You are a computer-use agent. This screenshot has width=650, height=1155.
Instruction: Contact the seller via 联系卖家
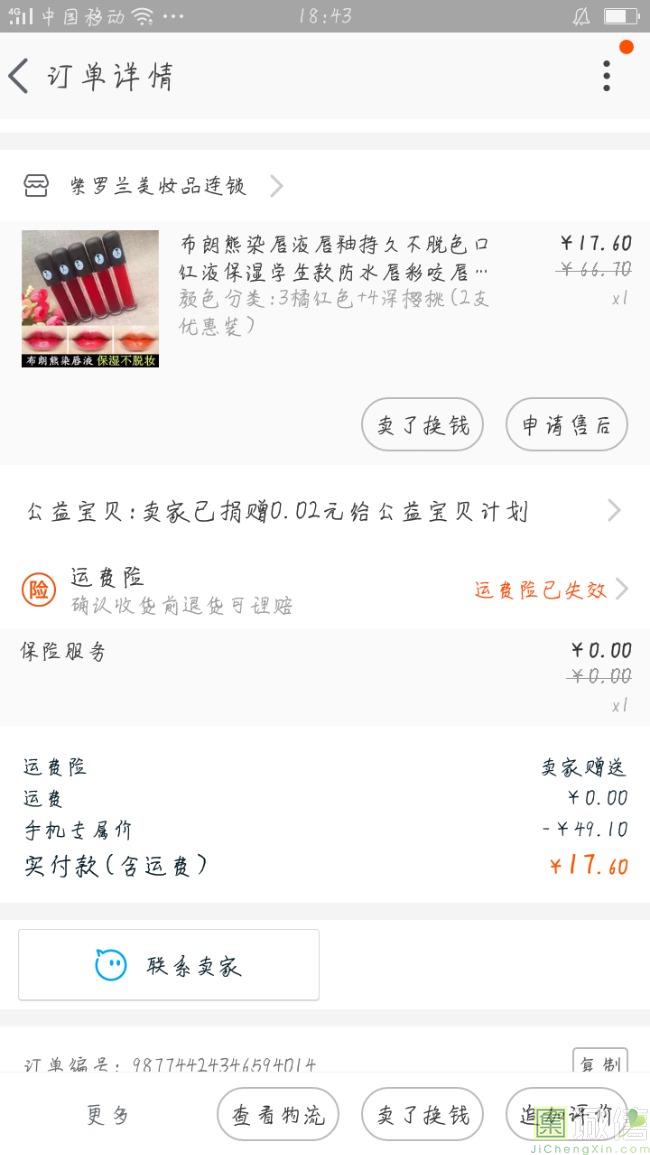[169, 965]
